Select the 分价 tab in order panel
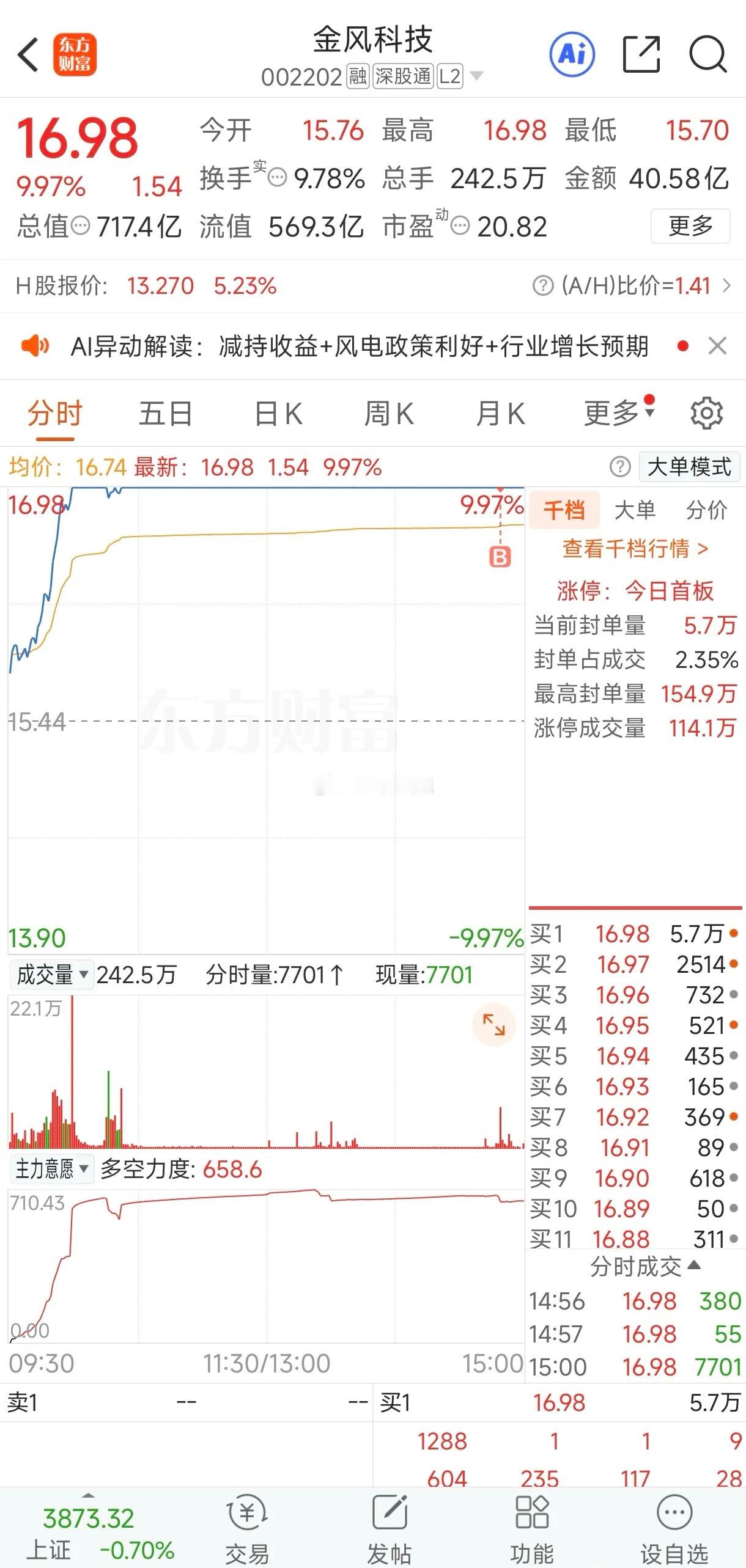This screenshot has width=746, height=1568. 706,510
